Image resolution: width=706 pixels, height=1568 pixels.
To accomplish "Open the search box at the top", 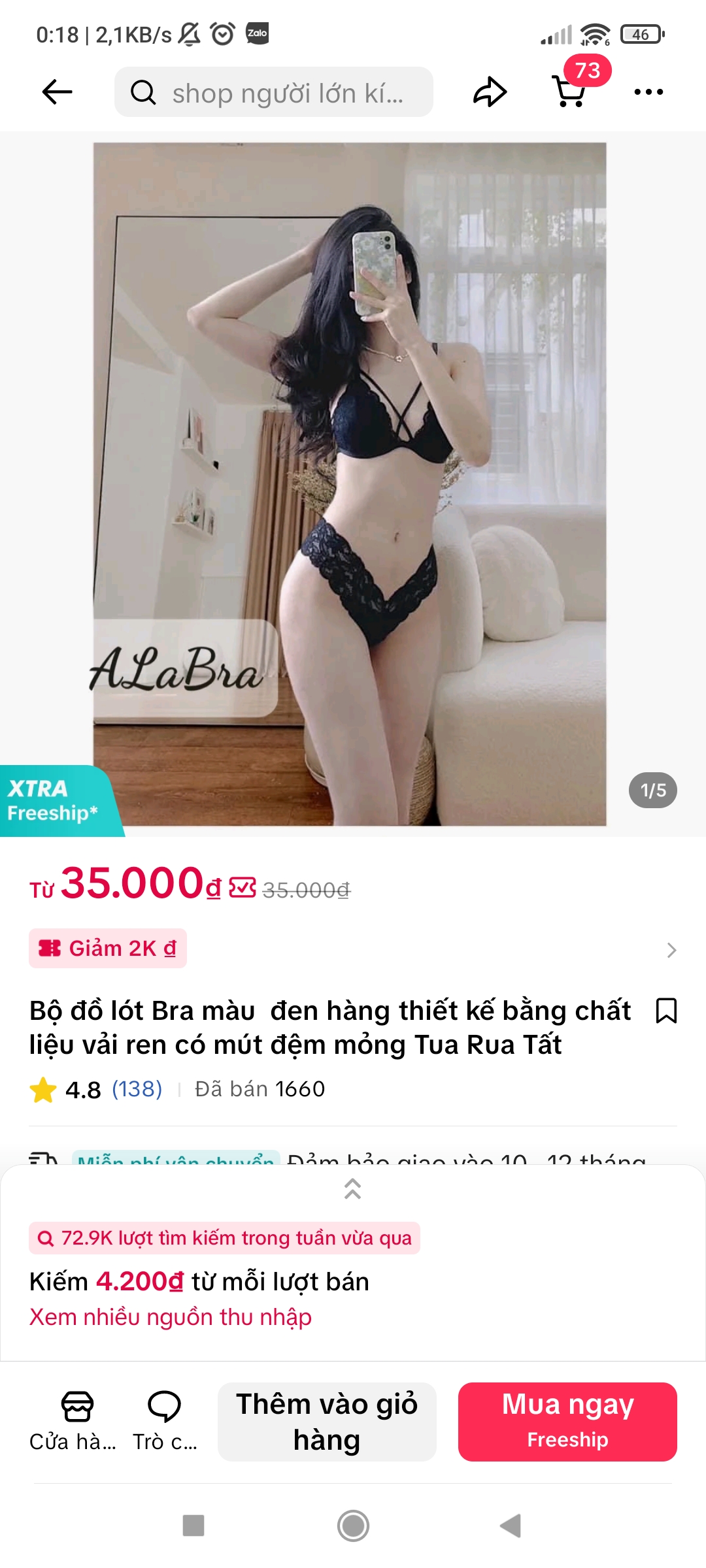I will 273,92.
